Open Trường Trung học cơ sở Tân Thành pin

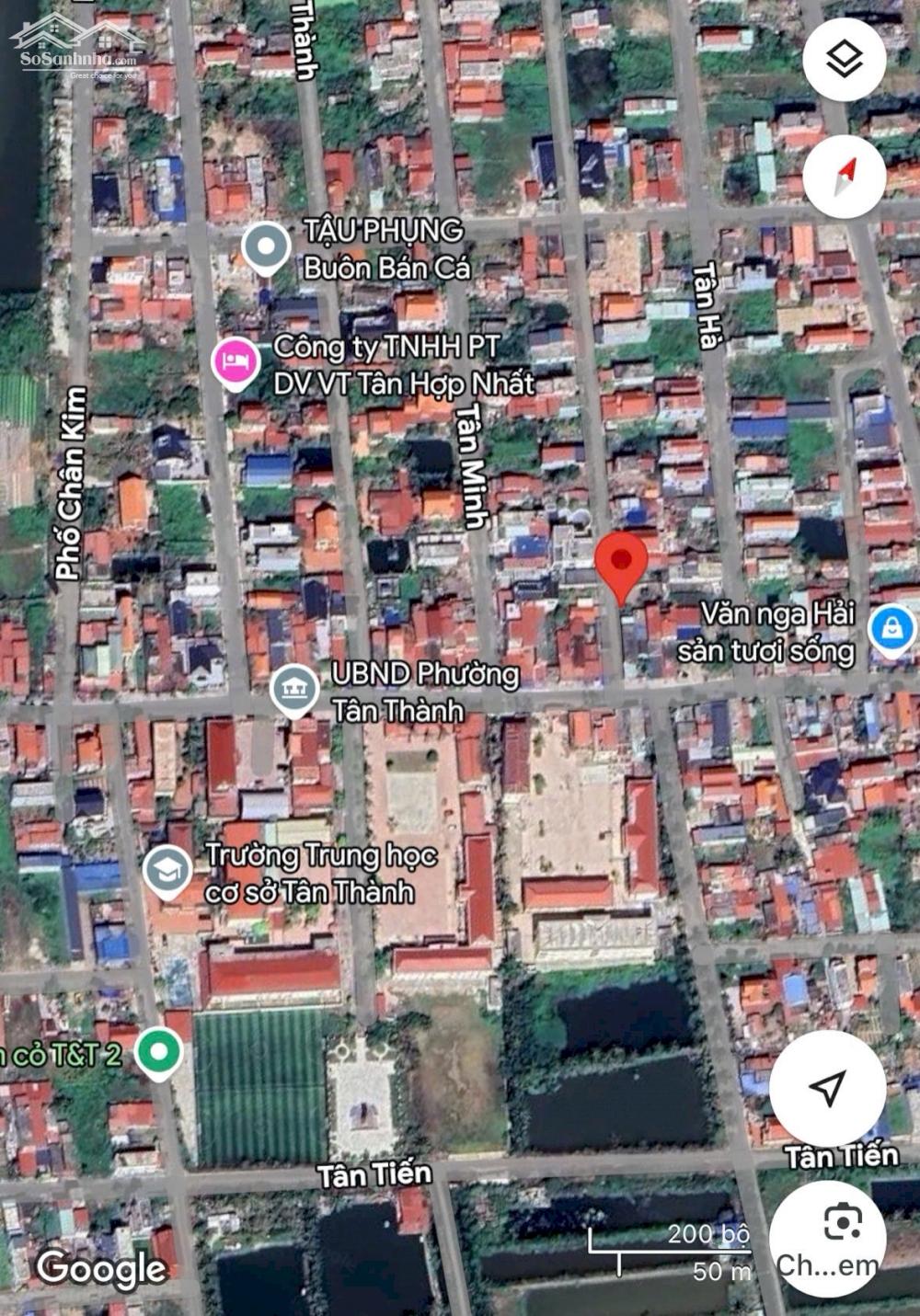click(x=167, y=871)
